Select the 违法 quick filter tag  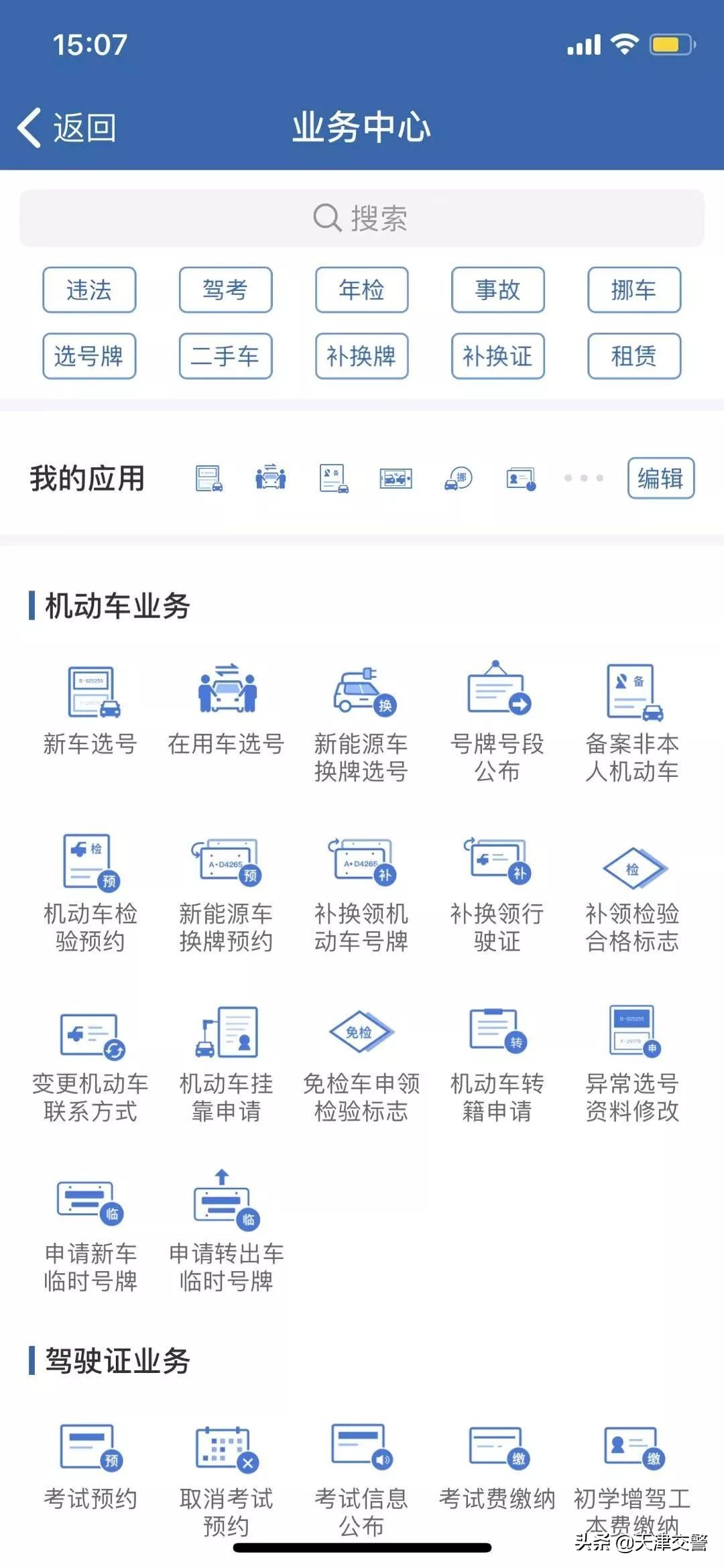tap(89, 290)
